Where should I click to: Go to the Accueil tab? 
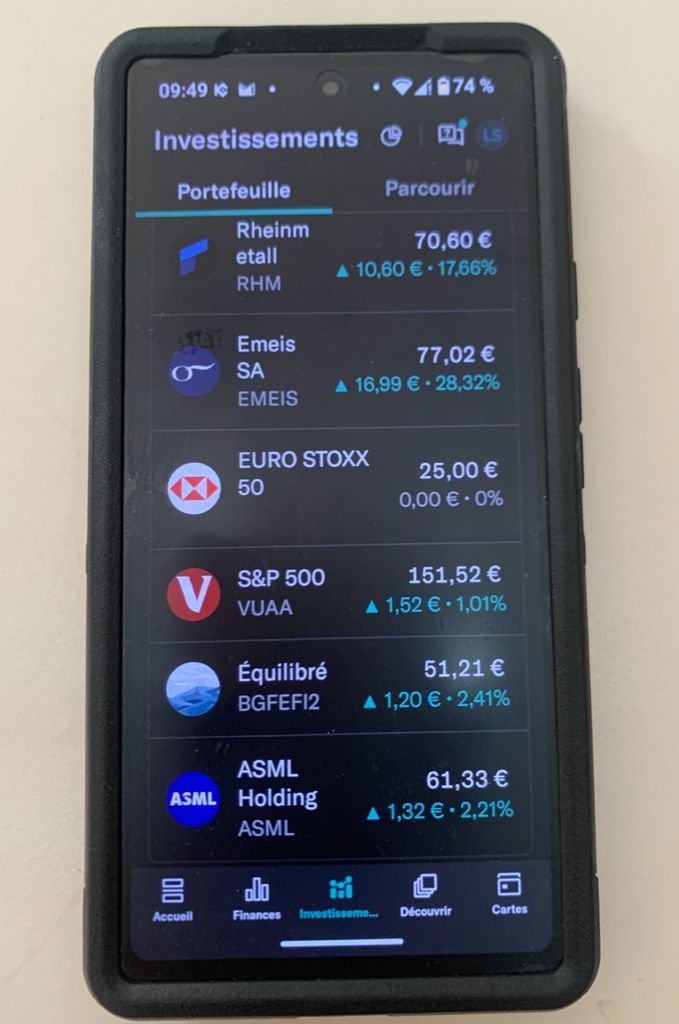coord(173,899)
